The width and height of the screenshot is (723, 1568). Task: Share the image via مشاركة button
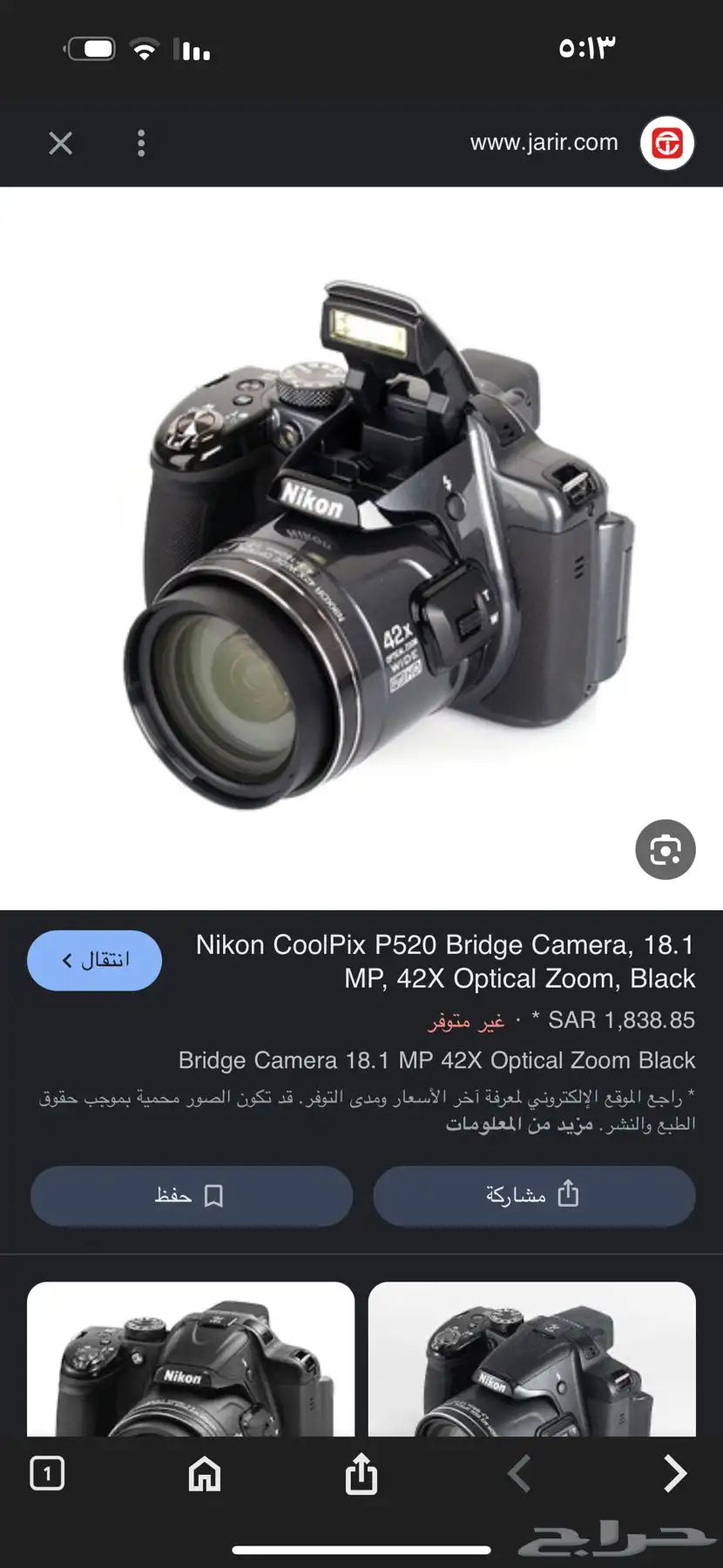[x=533, y=1195]
